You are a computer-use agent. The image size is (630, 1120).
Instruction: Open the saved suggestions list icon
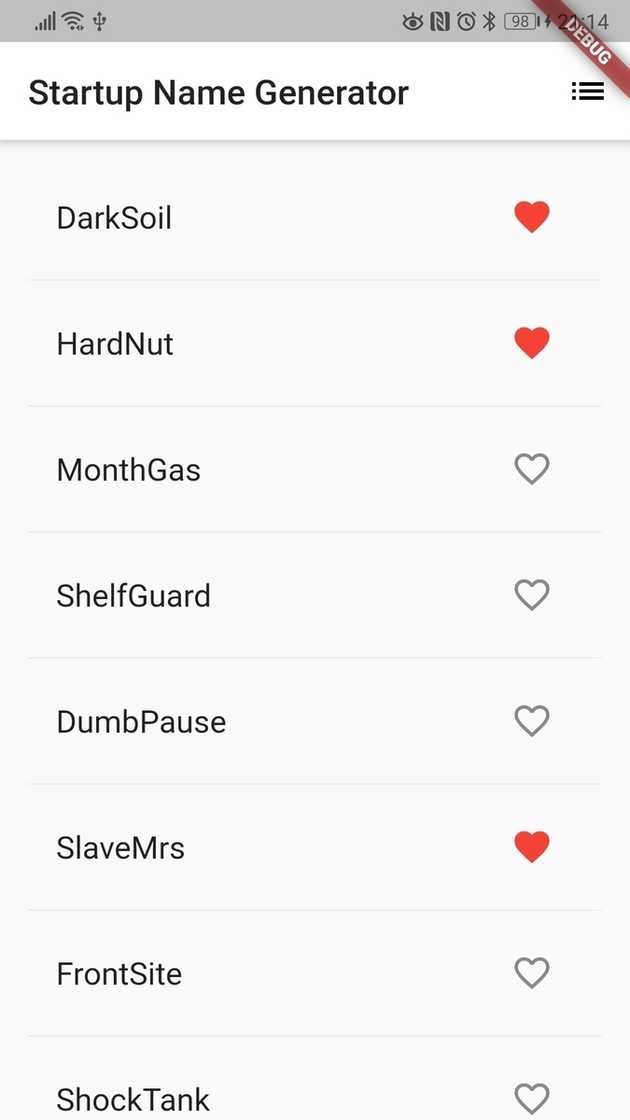[588, 91]
